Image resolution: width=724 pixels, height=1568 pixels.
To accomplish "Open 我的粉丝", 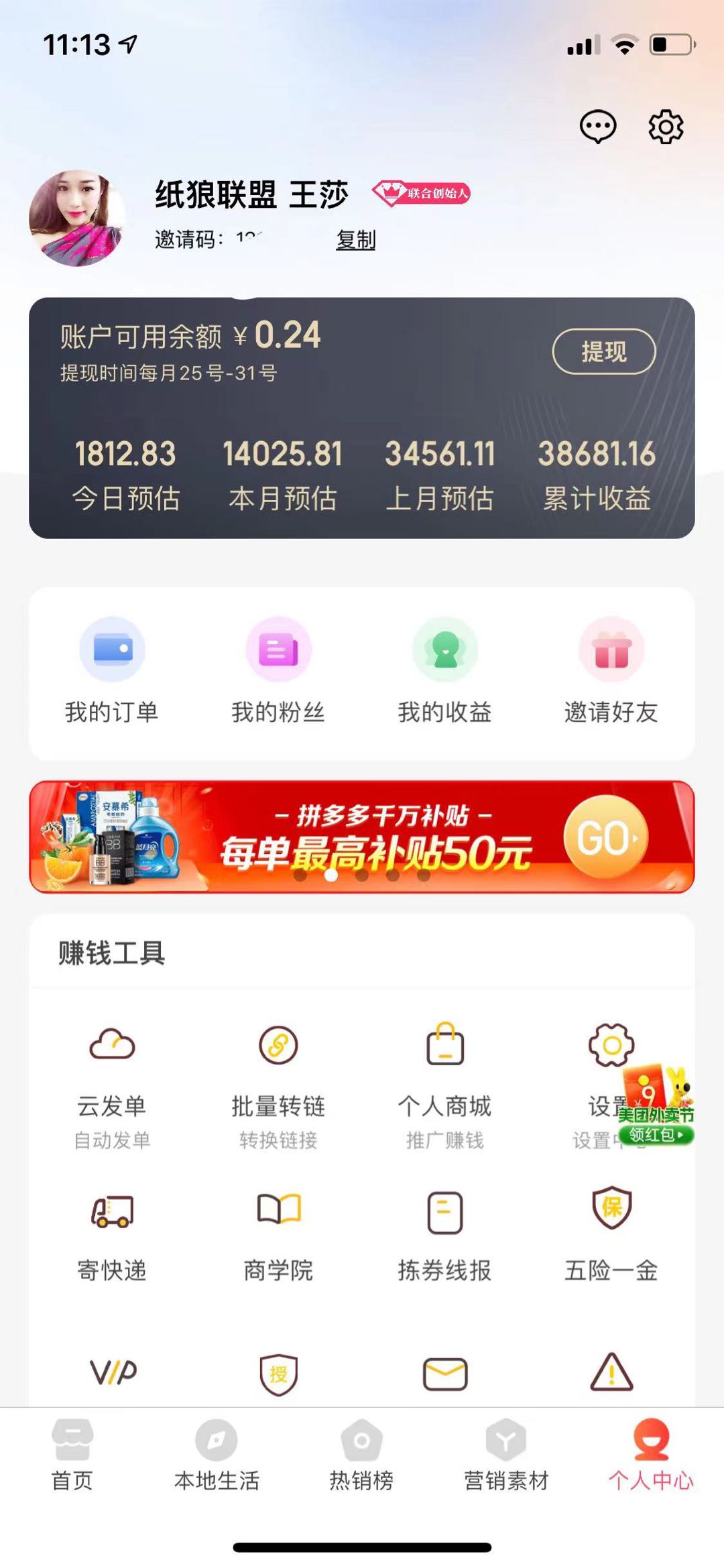I will pos(278,672).
